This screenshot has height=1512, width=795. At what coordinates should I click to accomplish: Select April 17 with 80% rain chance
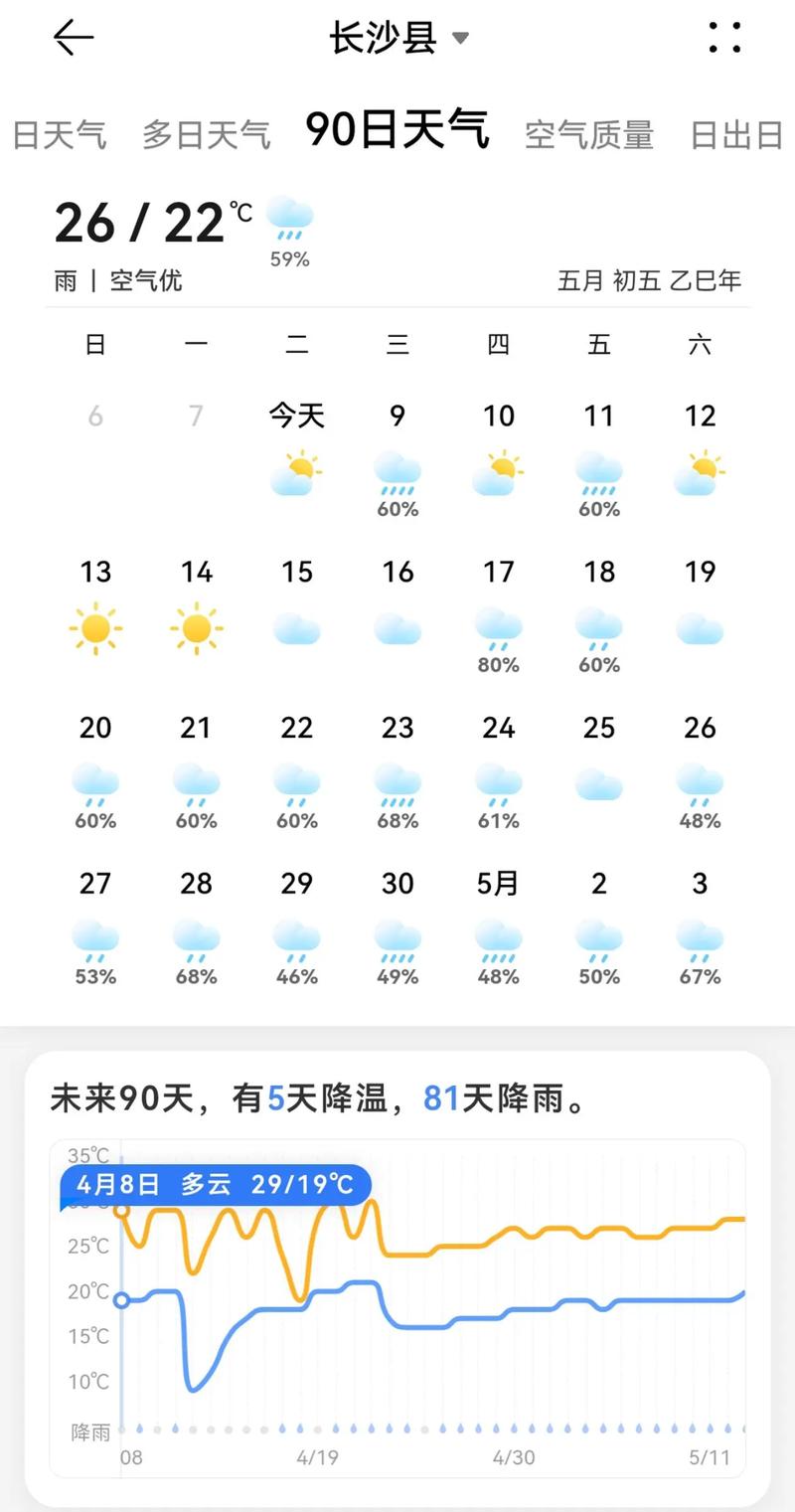click(498, 626)
